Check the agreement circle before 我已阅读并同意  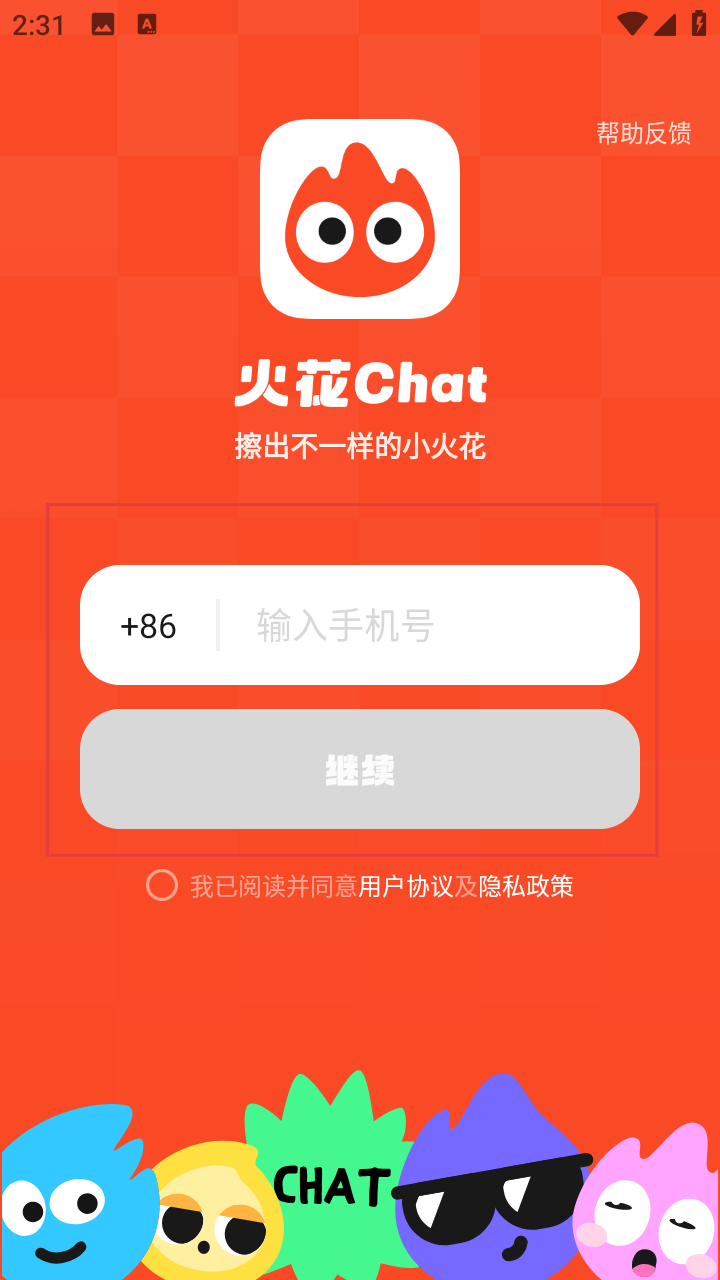(x=162, y=885)
